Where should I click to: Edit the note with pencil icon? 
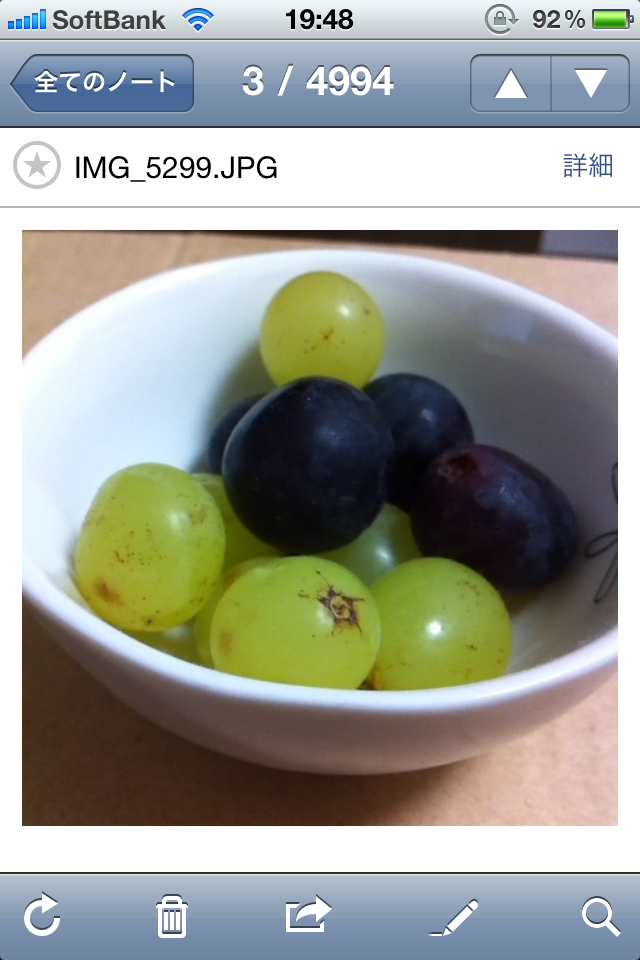coord(454,915)
